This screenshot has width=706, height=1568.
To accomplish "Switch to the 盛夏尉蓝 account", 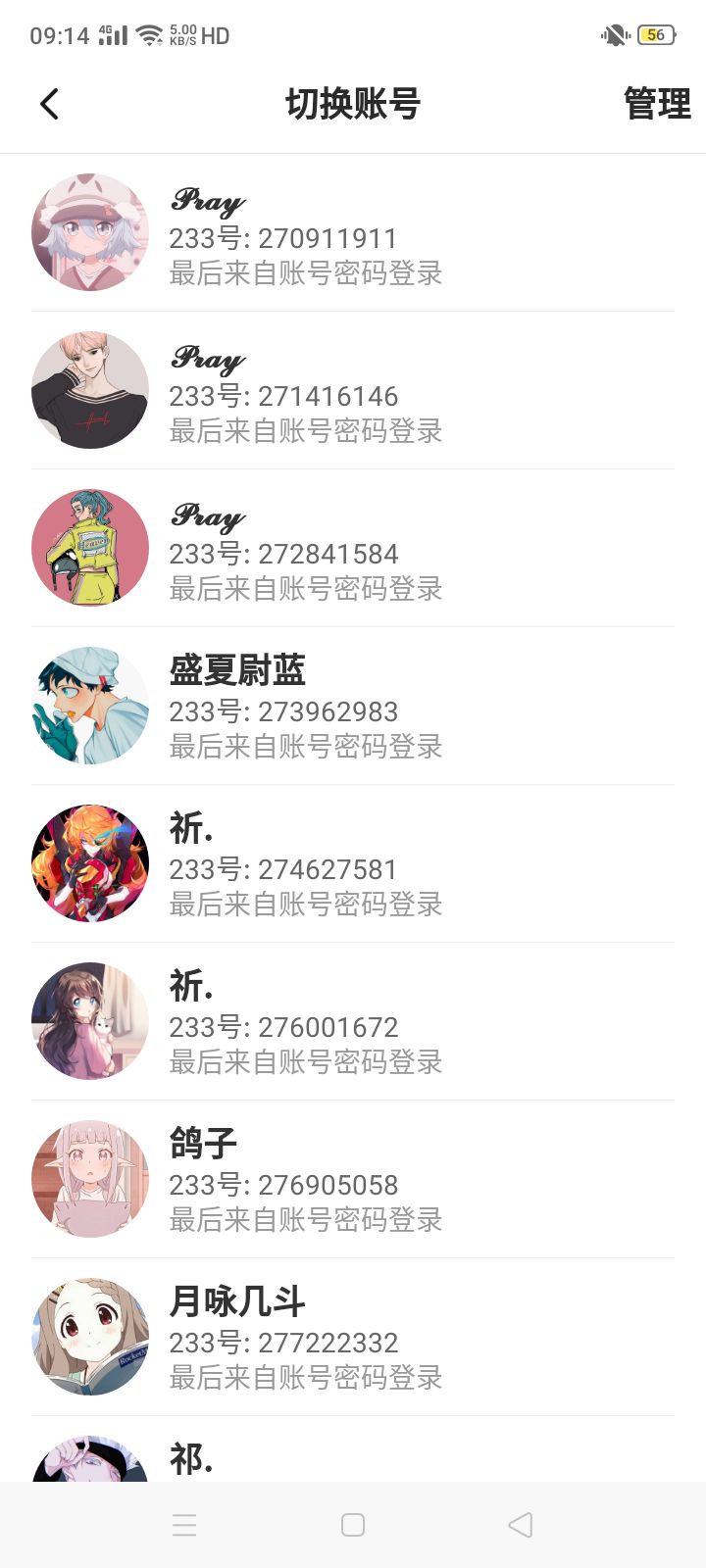I will click(x=353, y=707).
